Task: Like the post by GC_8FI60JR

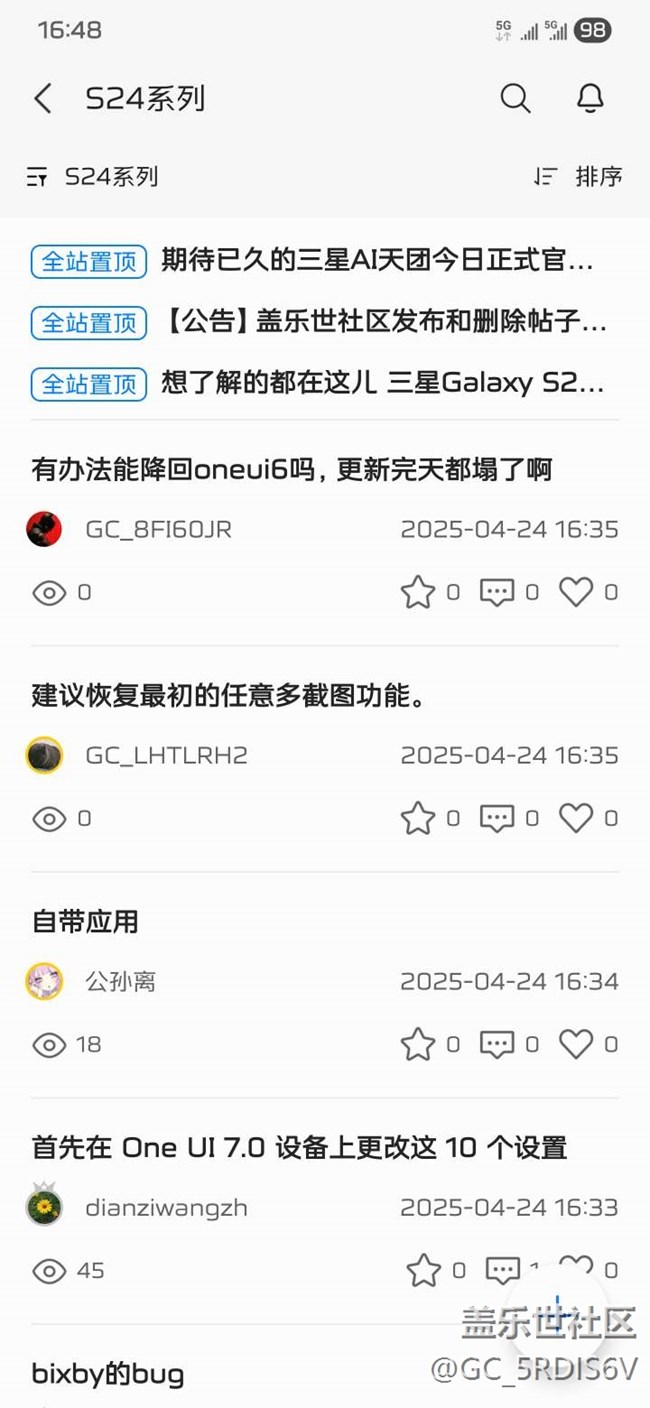Action: tap(576, 593)
